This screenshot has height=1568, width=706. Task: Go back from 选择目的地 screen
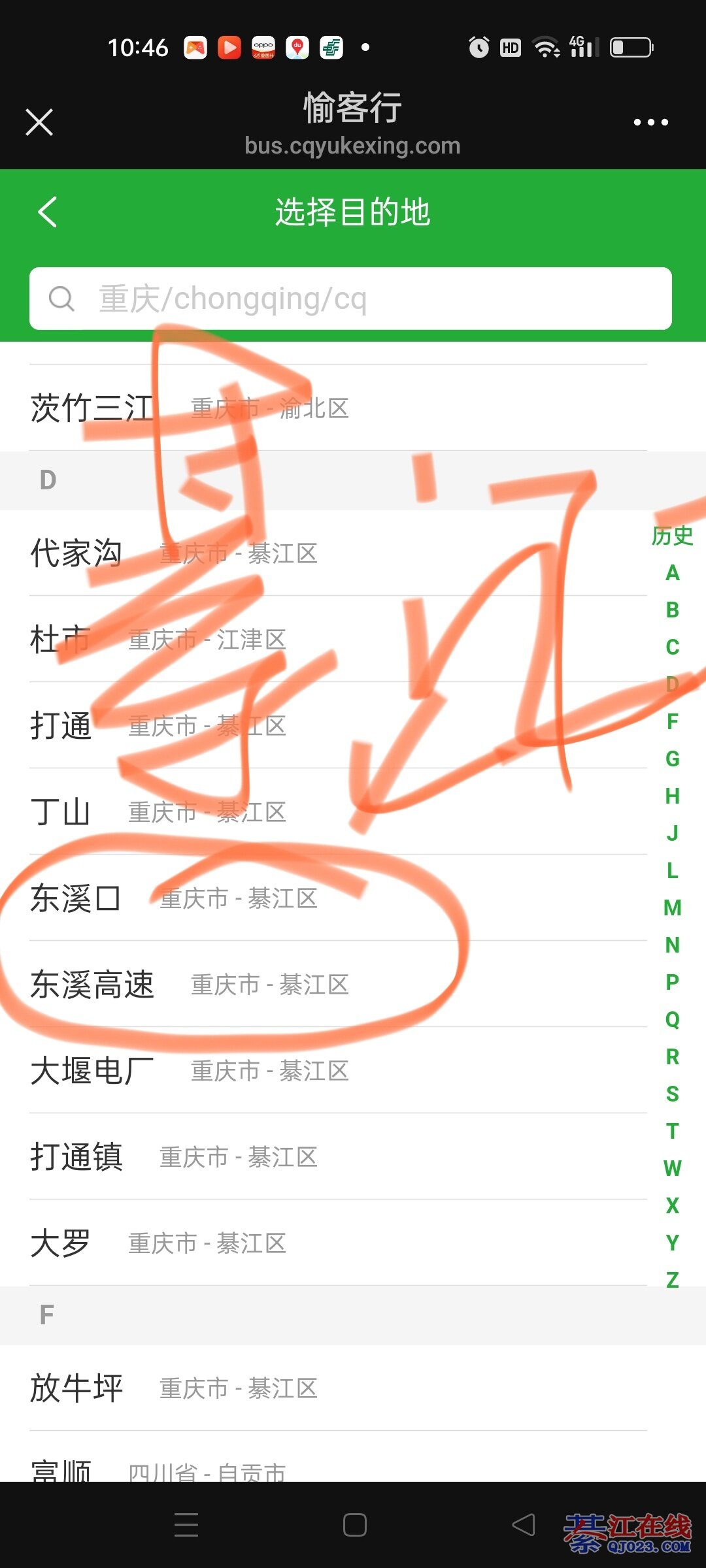(48, 212)
